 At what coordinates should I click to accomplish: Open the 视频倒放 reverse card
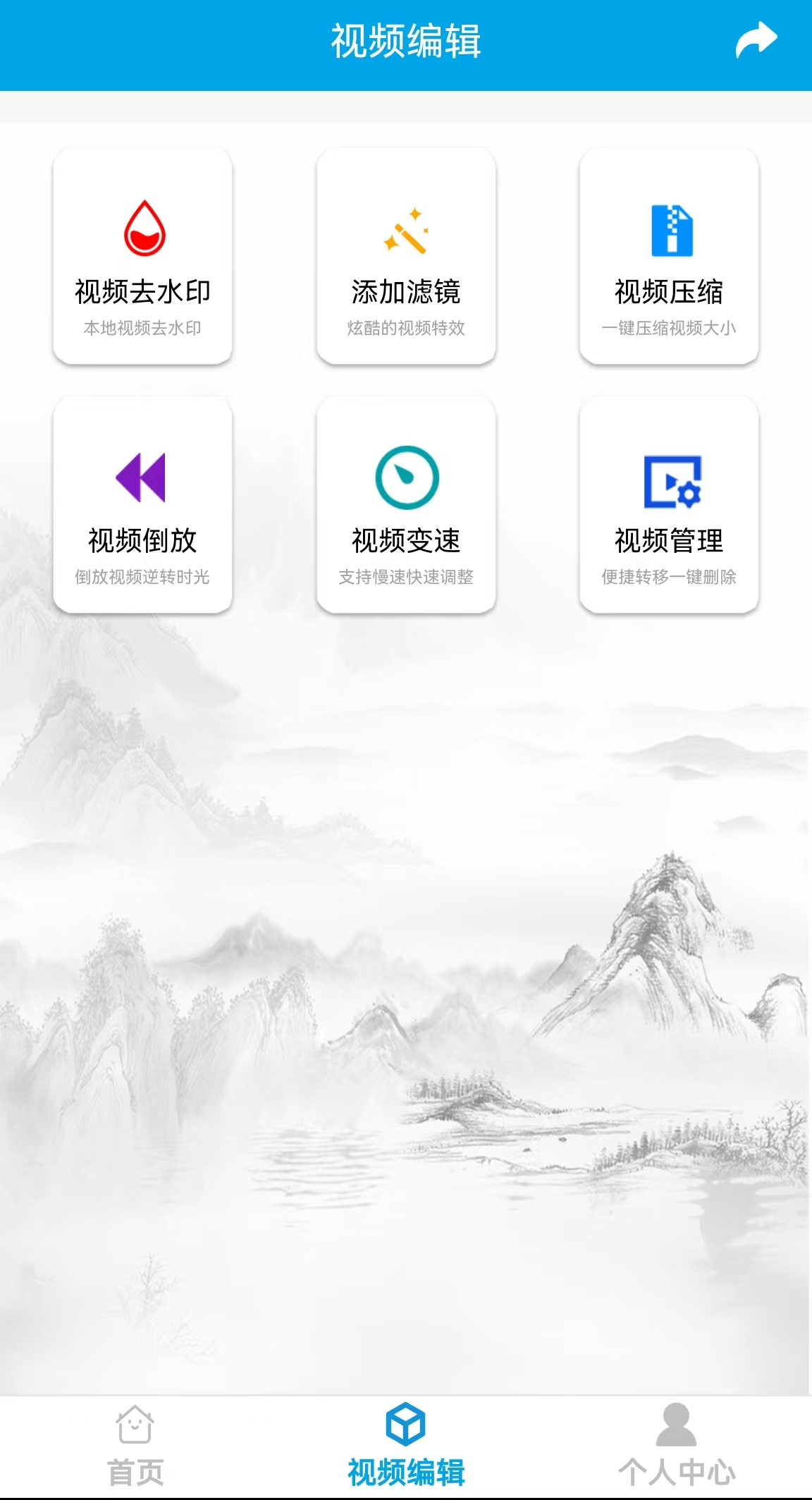(x=143, y=505)
